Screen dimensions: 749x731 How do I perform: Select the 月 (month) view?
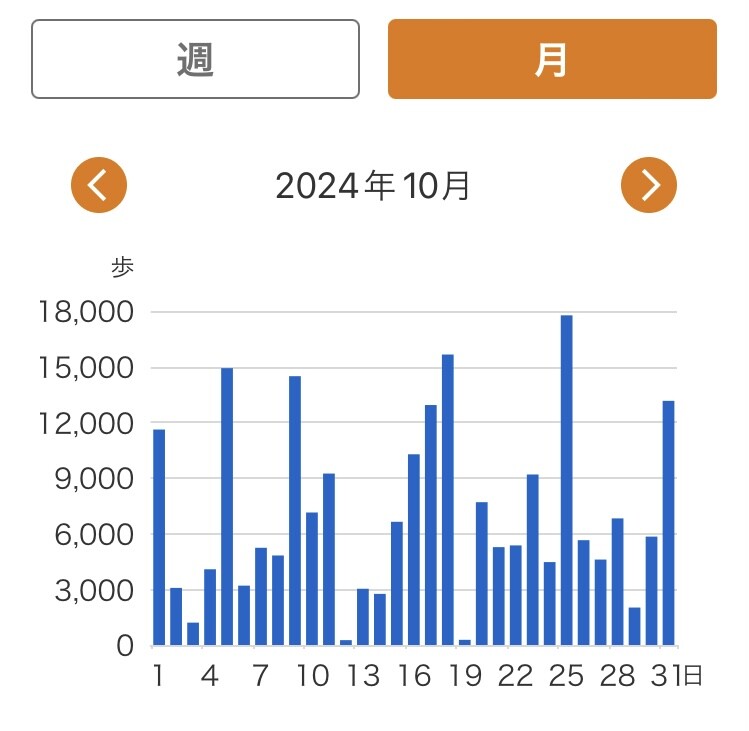pos(552,59)
